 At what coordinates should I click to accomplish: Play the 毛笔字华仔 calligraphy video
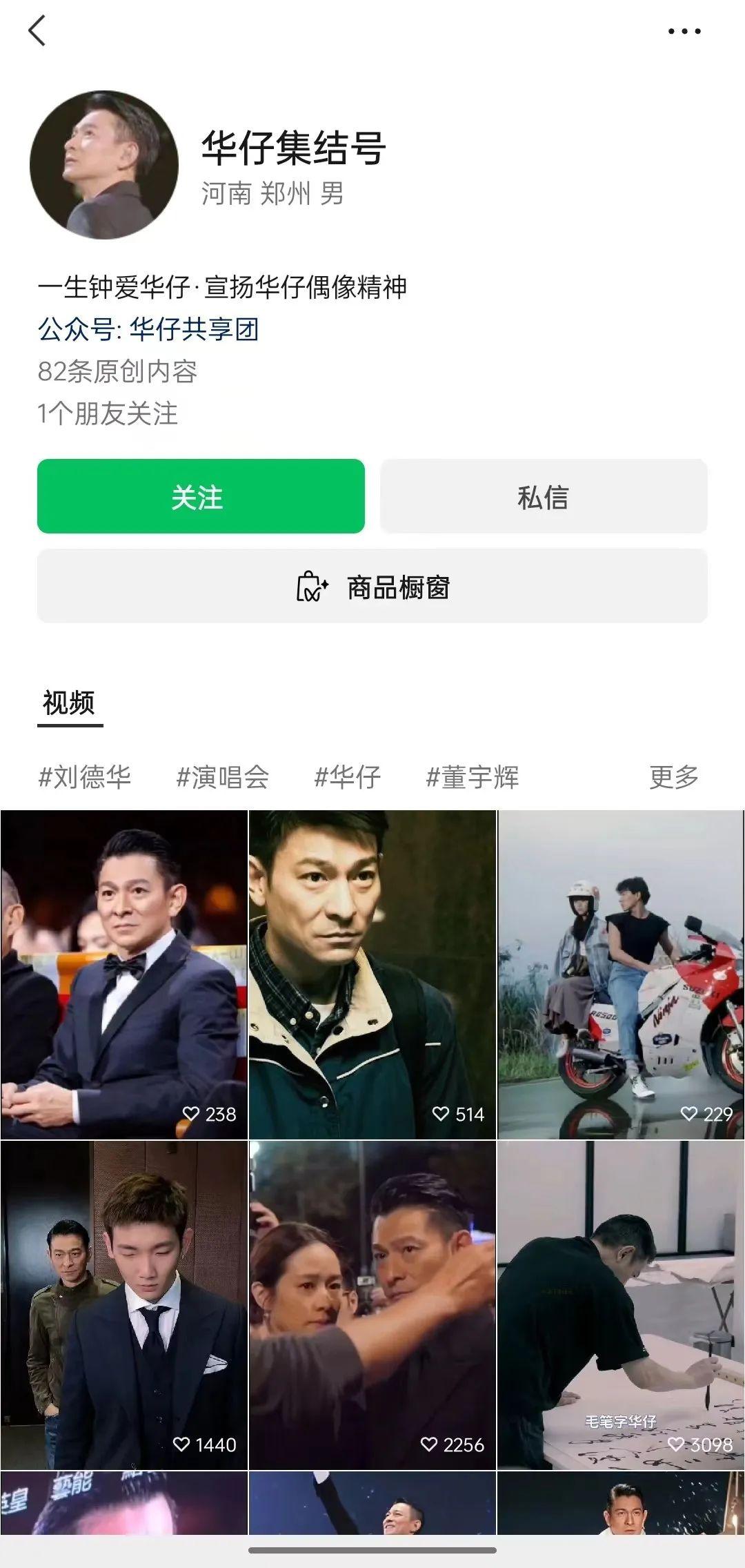coord(621,1304)
